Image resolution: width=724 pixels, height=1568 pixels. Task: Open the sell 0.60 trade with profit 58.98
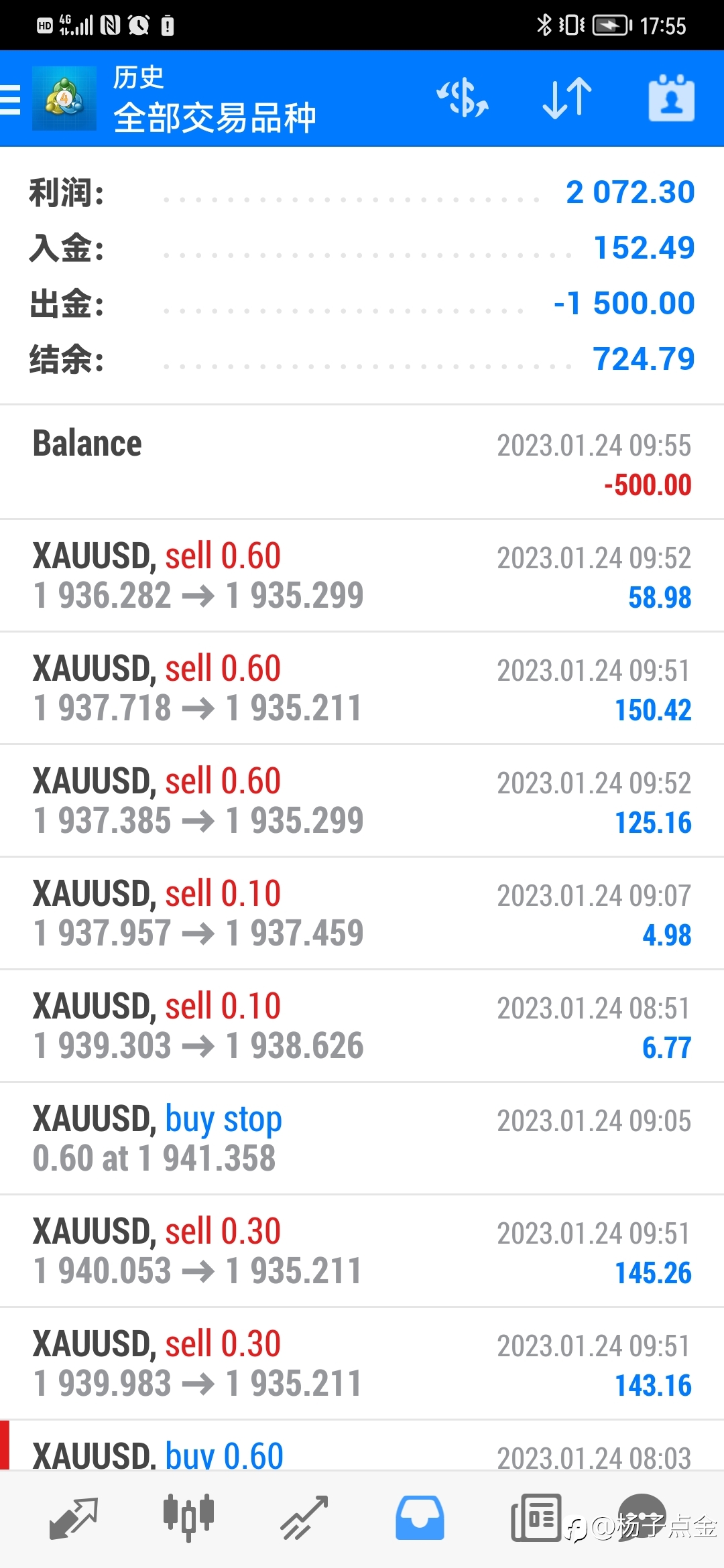(362, 576)
